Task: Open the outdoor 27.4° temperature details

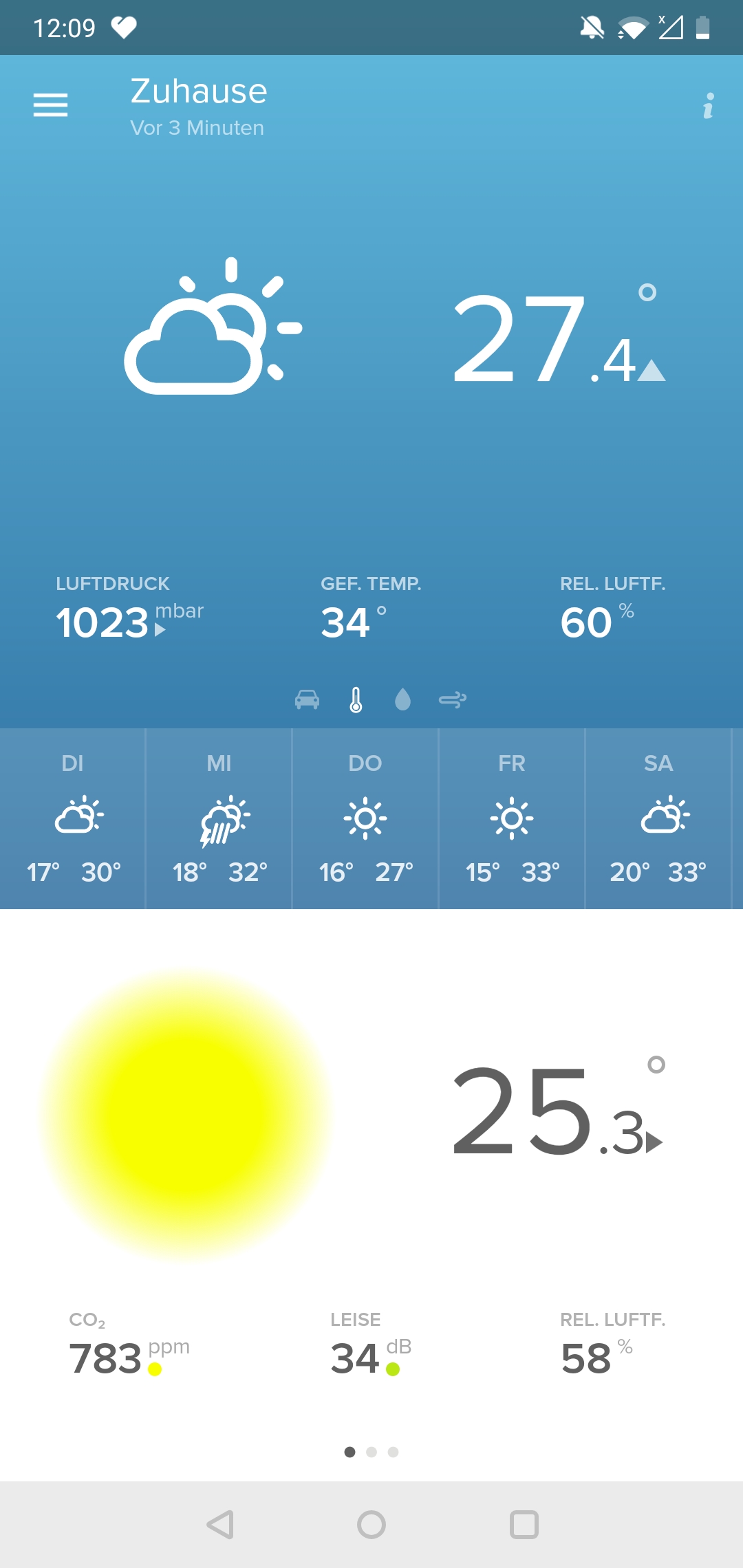Action: [557, 338]
